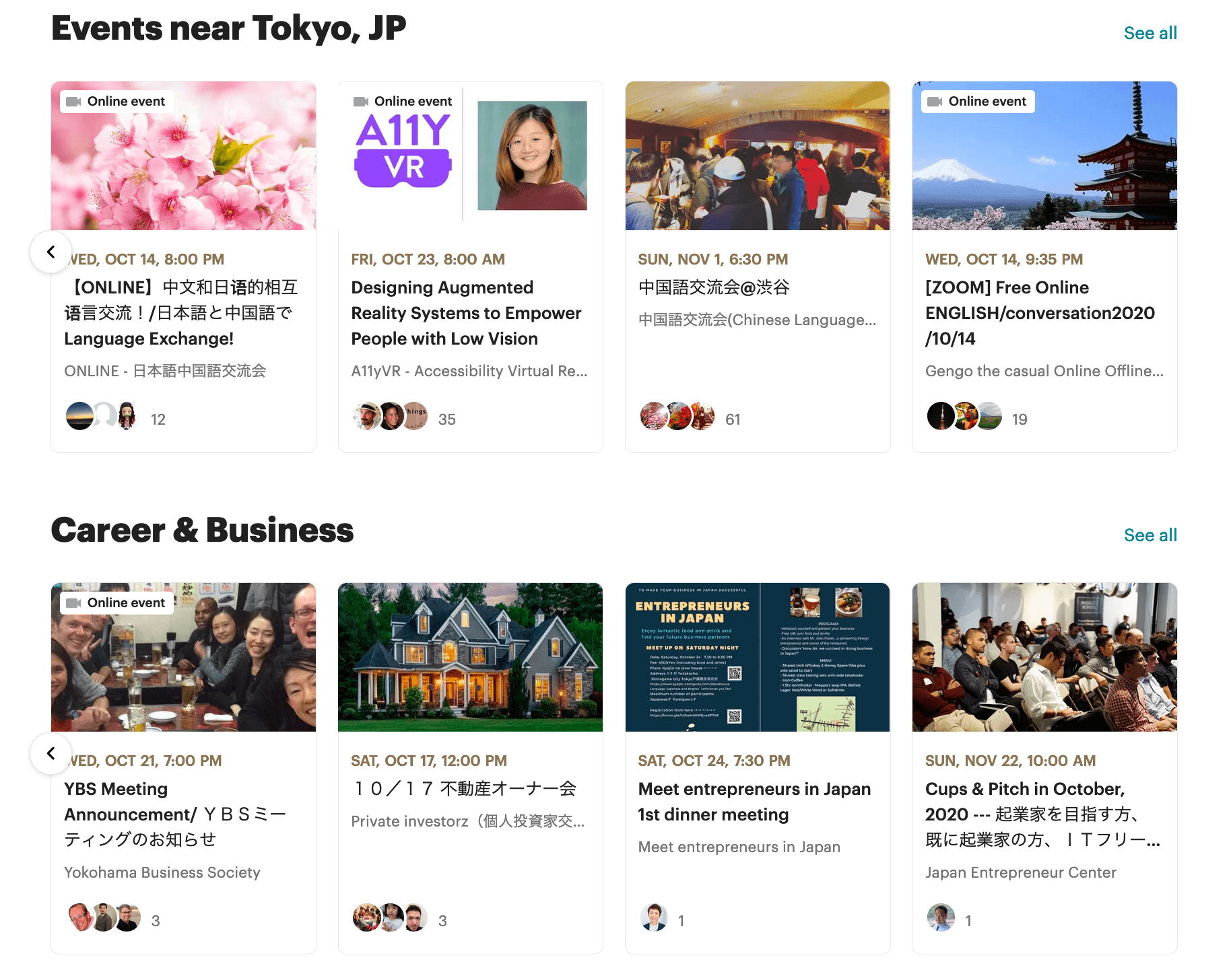
Task: Open the YBS Meeting Announcement card
Action: tap(175, 814)
